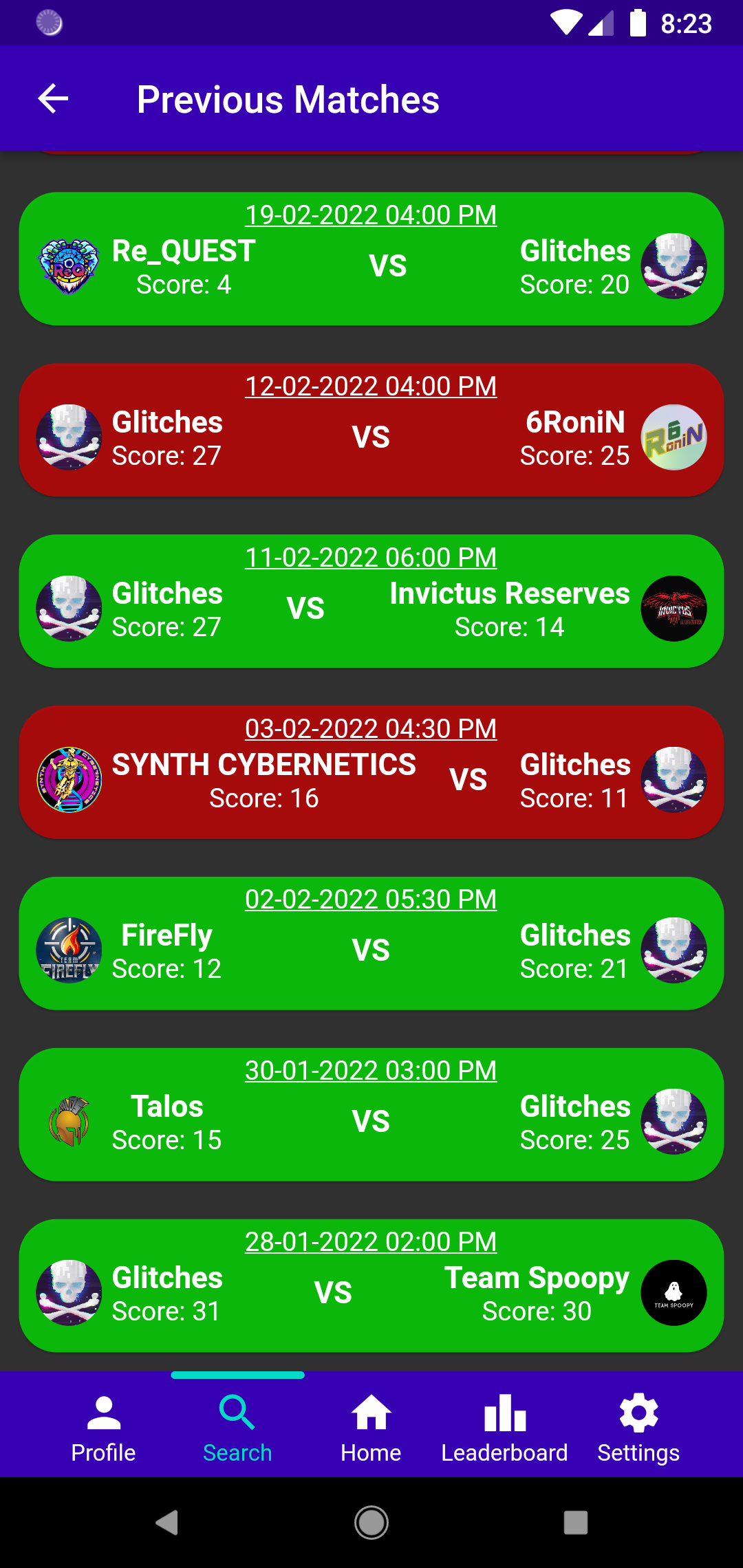
Task: Open the Re_QUEST vs Glitches match card
Action: click(371, 259)
